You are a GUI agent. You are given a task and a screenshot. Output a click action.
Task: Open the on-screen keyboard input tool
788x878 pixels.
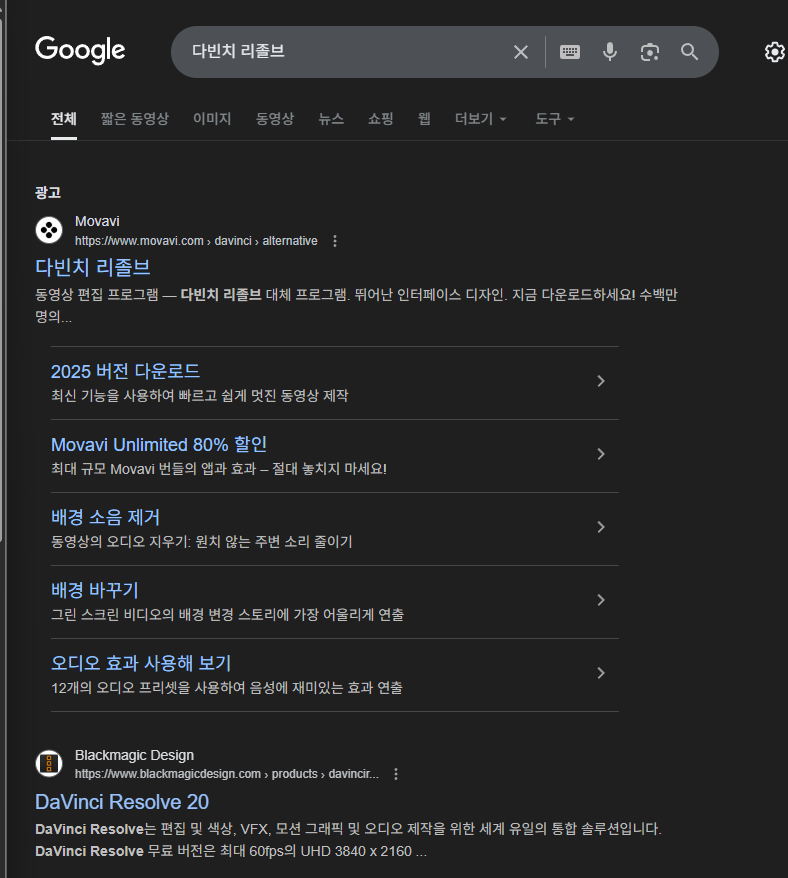[x=570, y=52]
